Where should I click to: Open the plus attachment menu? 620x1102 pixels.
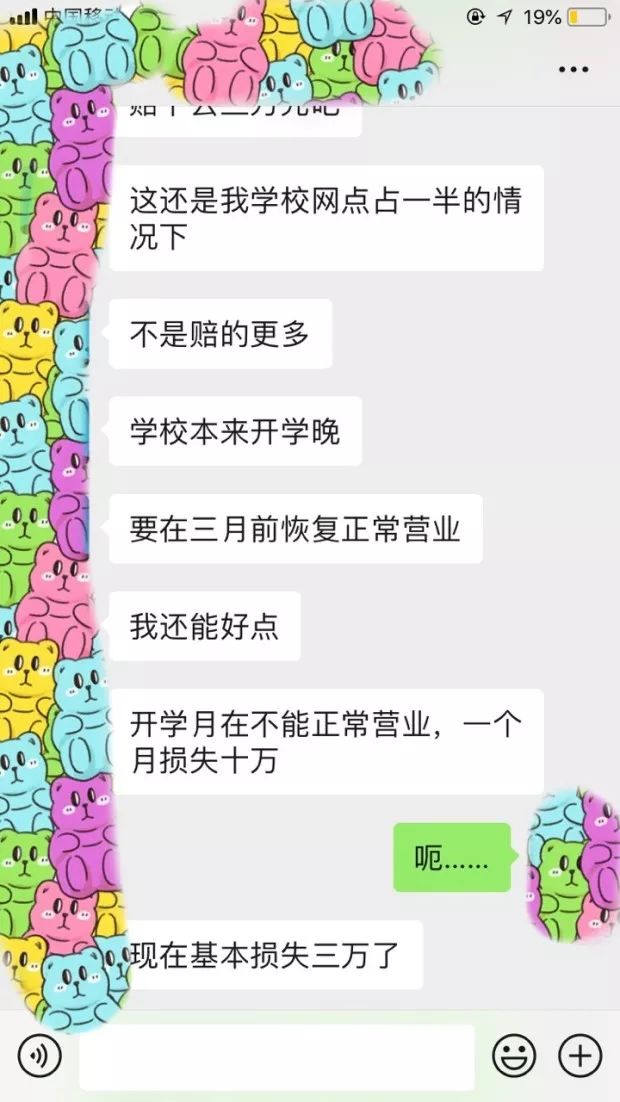pyautogui.click(x=580, y=1056)
